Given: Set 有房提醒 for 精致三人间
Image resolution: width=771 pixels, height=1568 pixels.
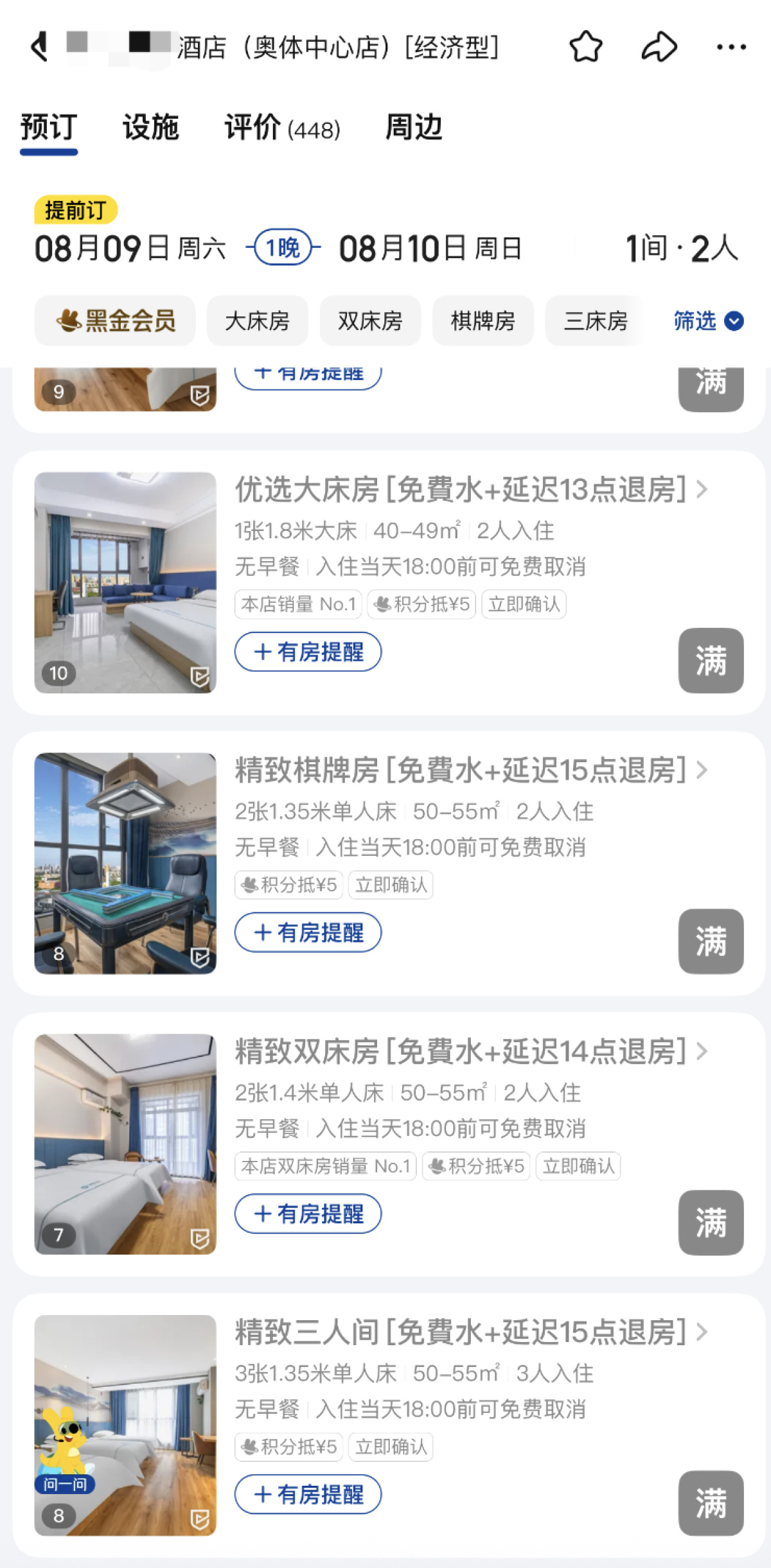Looking at the screenshot, I should pyautogui.click(x=308, y=1494).
